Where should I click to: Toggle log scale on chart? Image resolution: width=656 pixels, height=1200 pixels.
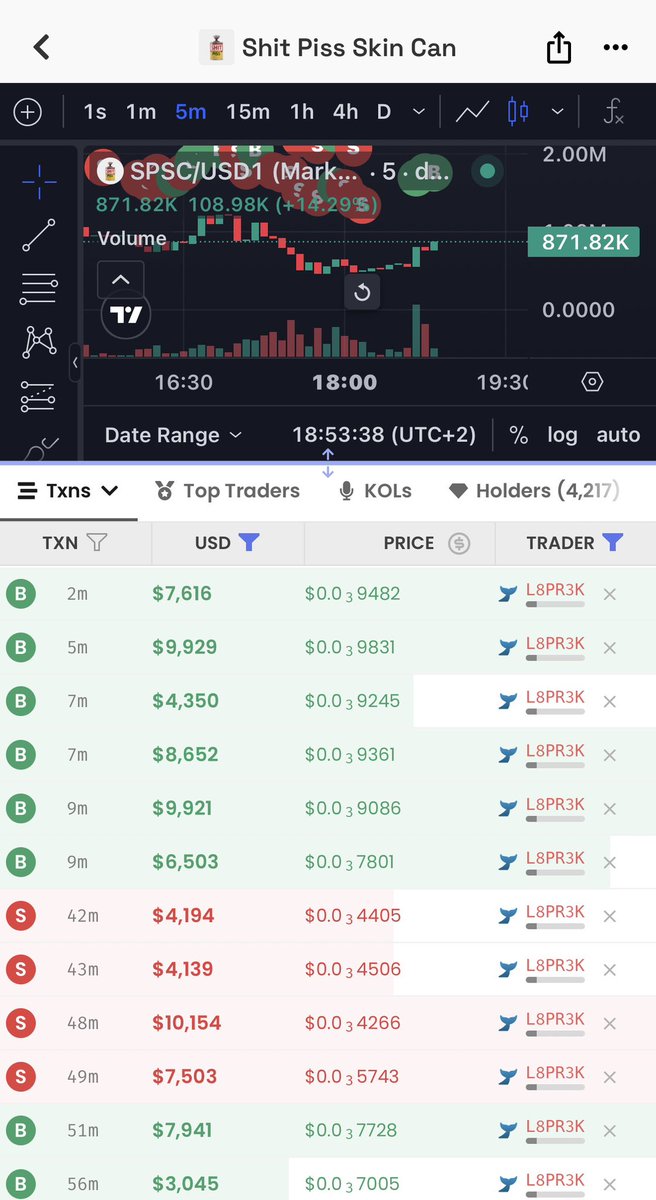coord(562,435)
